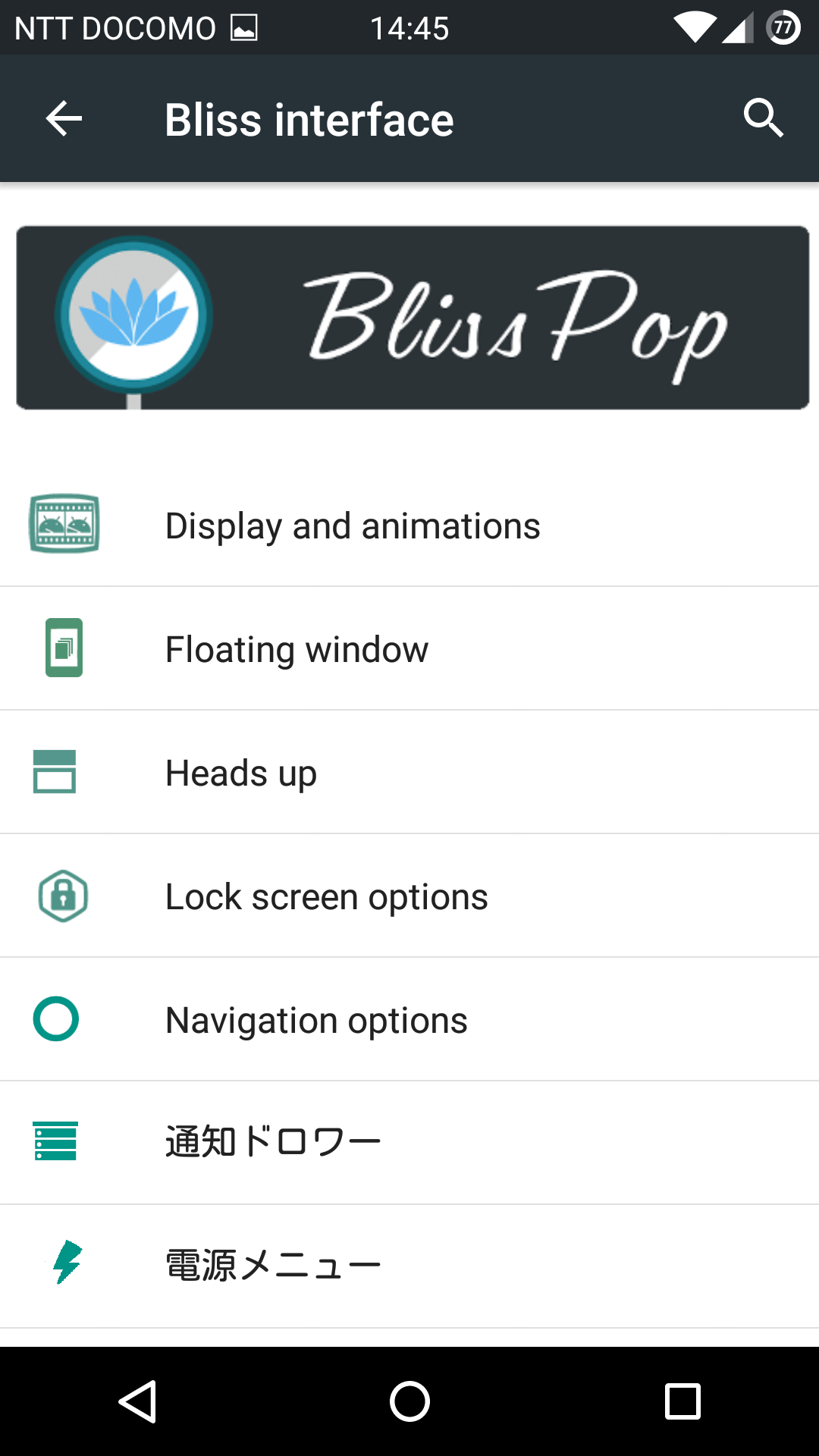The width and height of the screenshot is (819, 1456).
Task: Open search in Bliss interface
Action: [x=763, y=118]
